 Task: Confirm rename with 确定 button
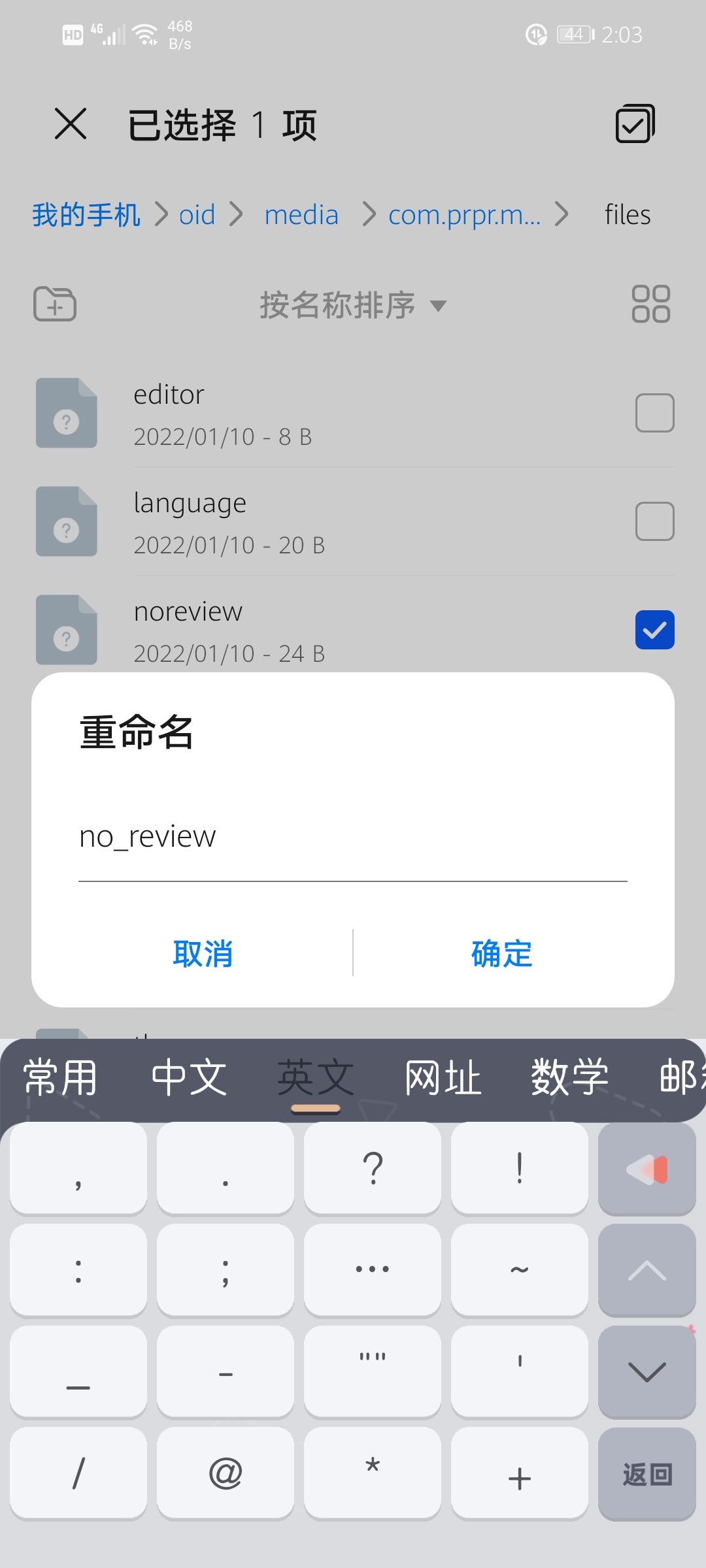point(500,954)
